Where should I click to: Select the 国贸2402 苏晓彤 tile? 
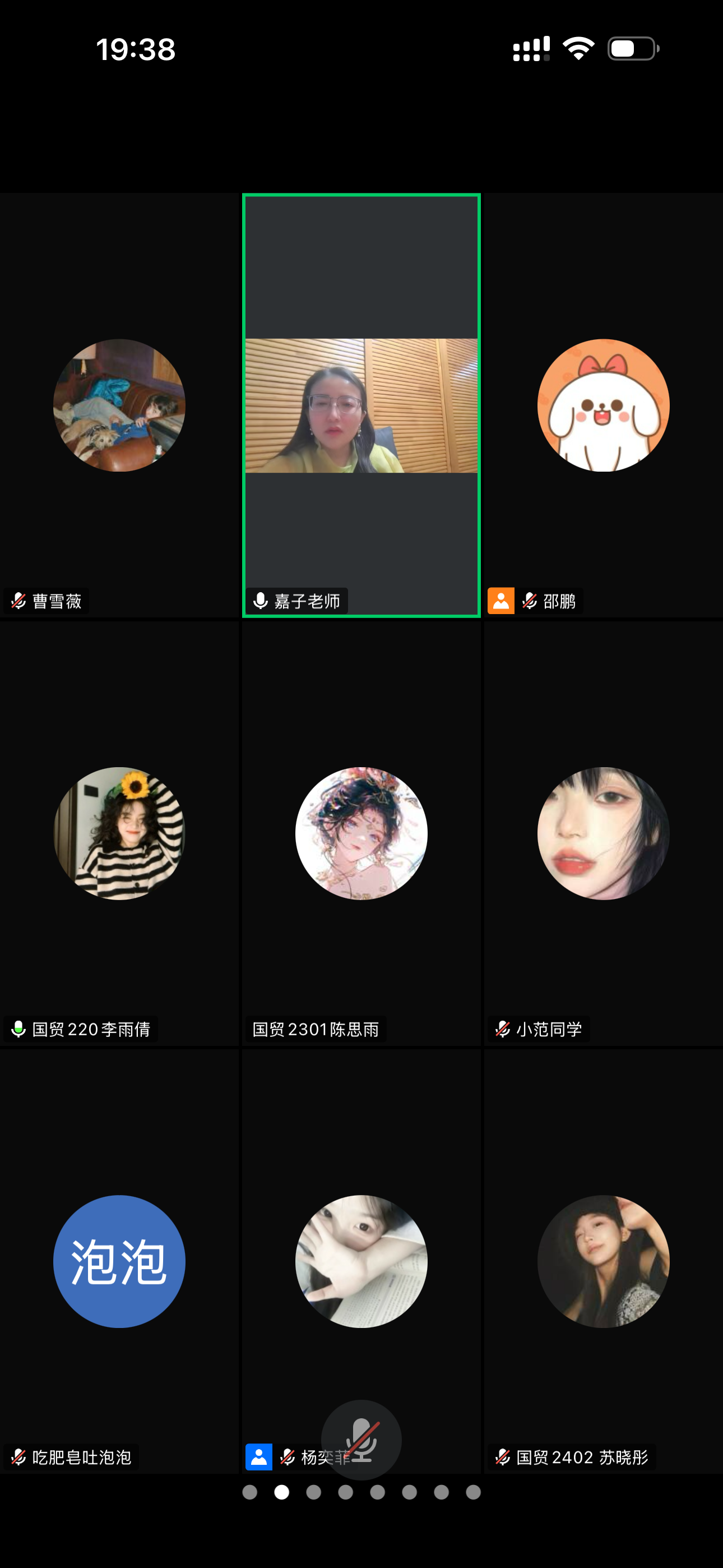click(603, 1261)
